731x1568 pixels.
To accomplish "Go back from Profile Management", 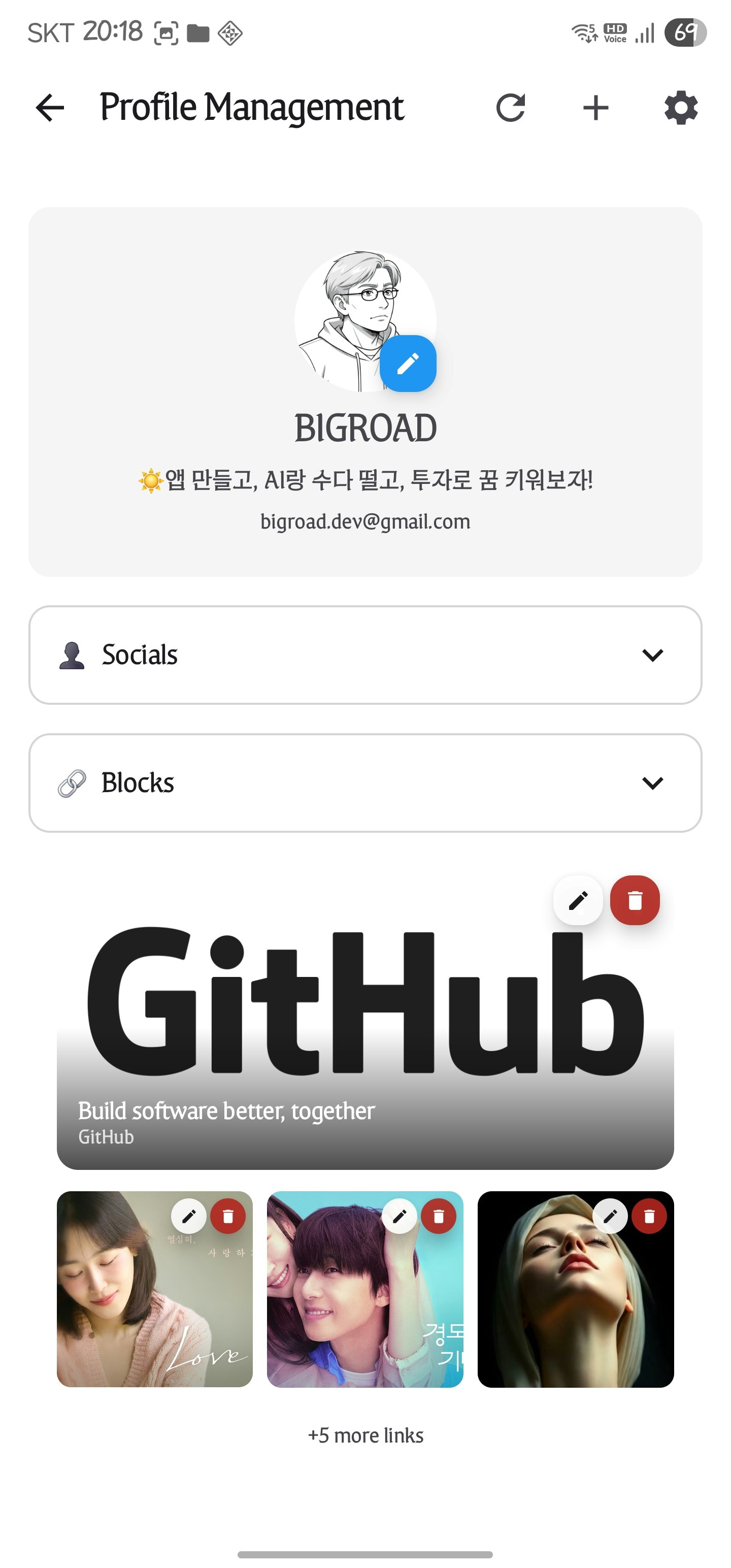I will (x=50, y=108).
